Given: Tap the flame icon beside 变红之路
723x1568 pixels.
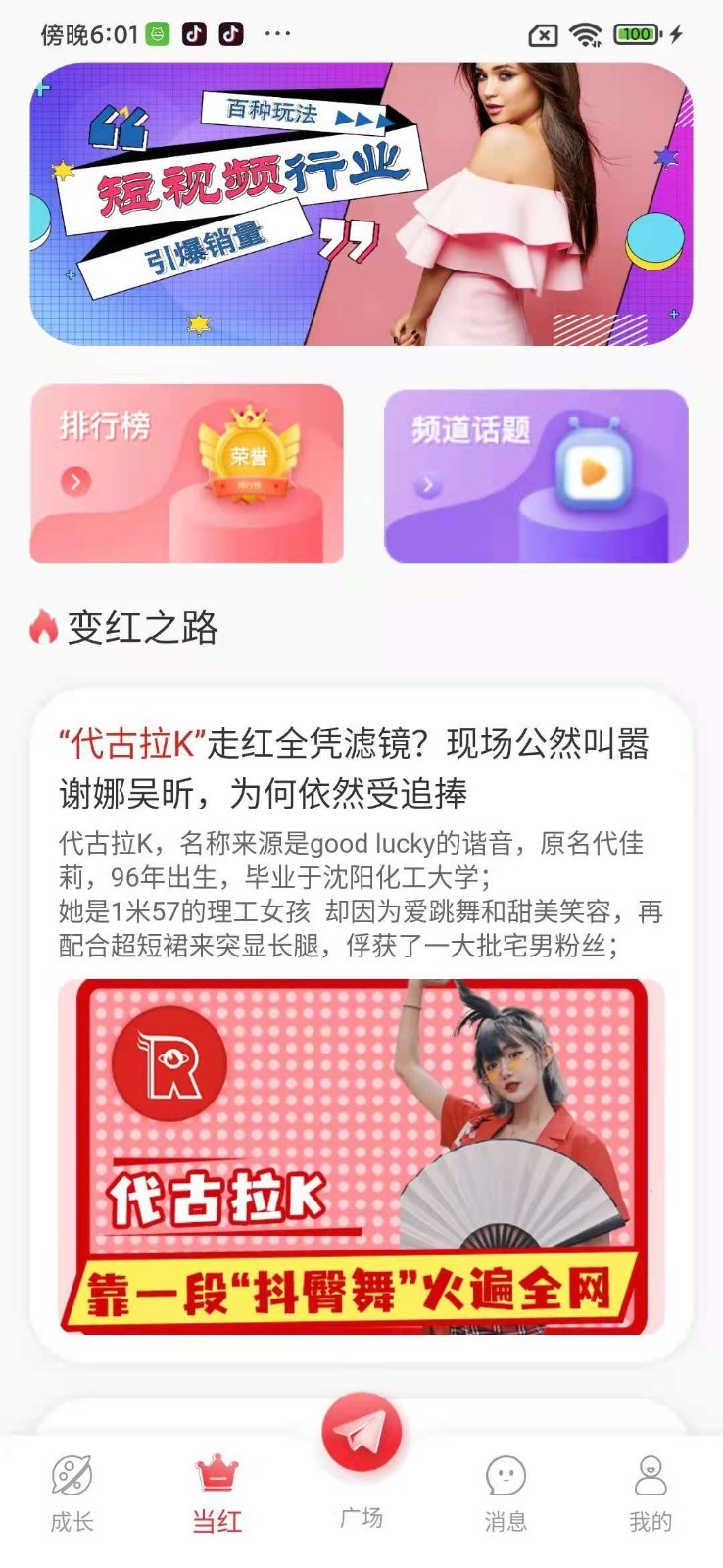Looking at the screenshot, I should click(41, 625).
